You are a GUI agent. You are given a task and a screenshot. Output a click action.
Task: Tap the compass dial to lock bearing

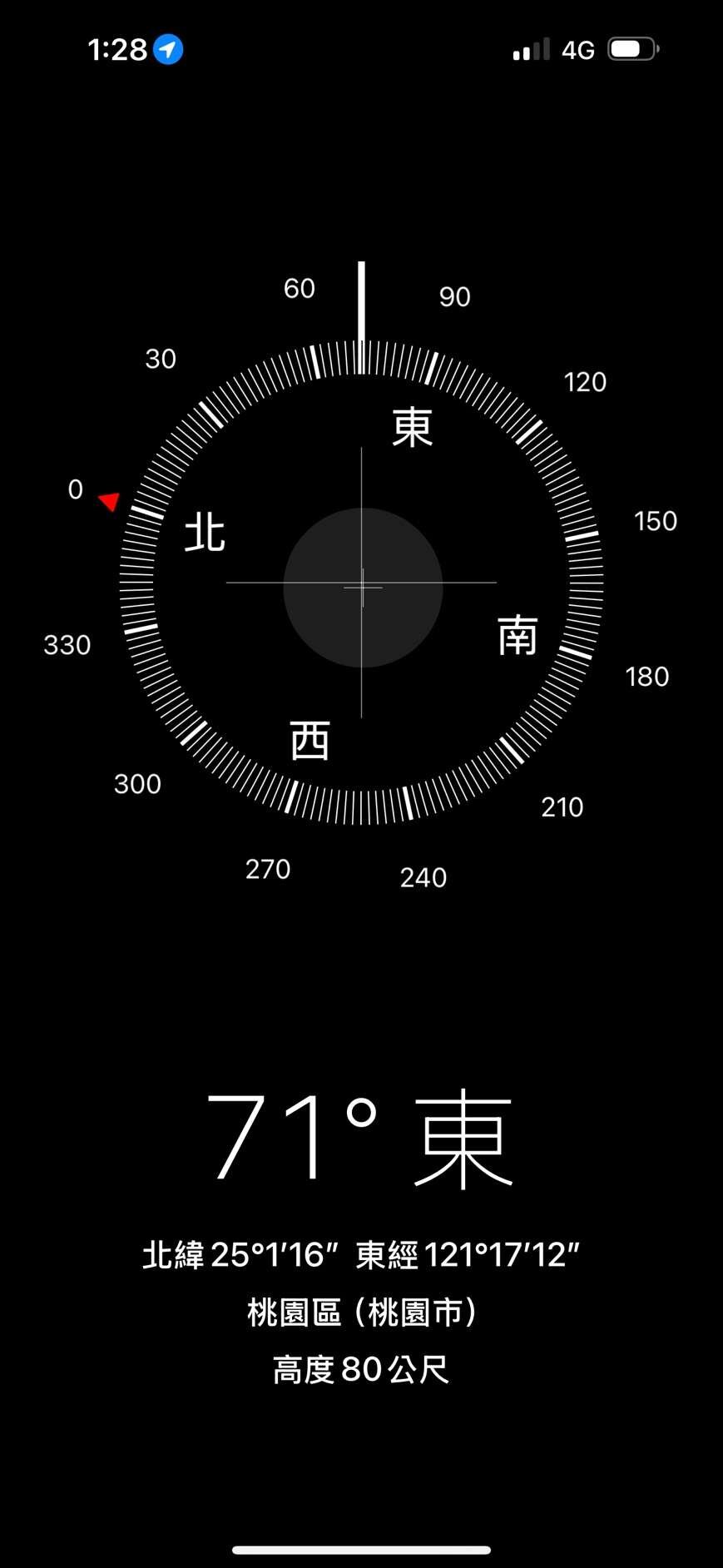pyautogui.click(x=361, y=585)
